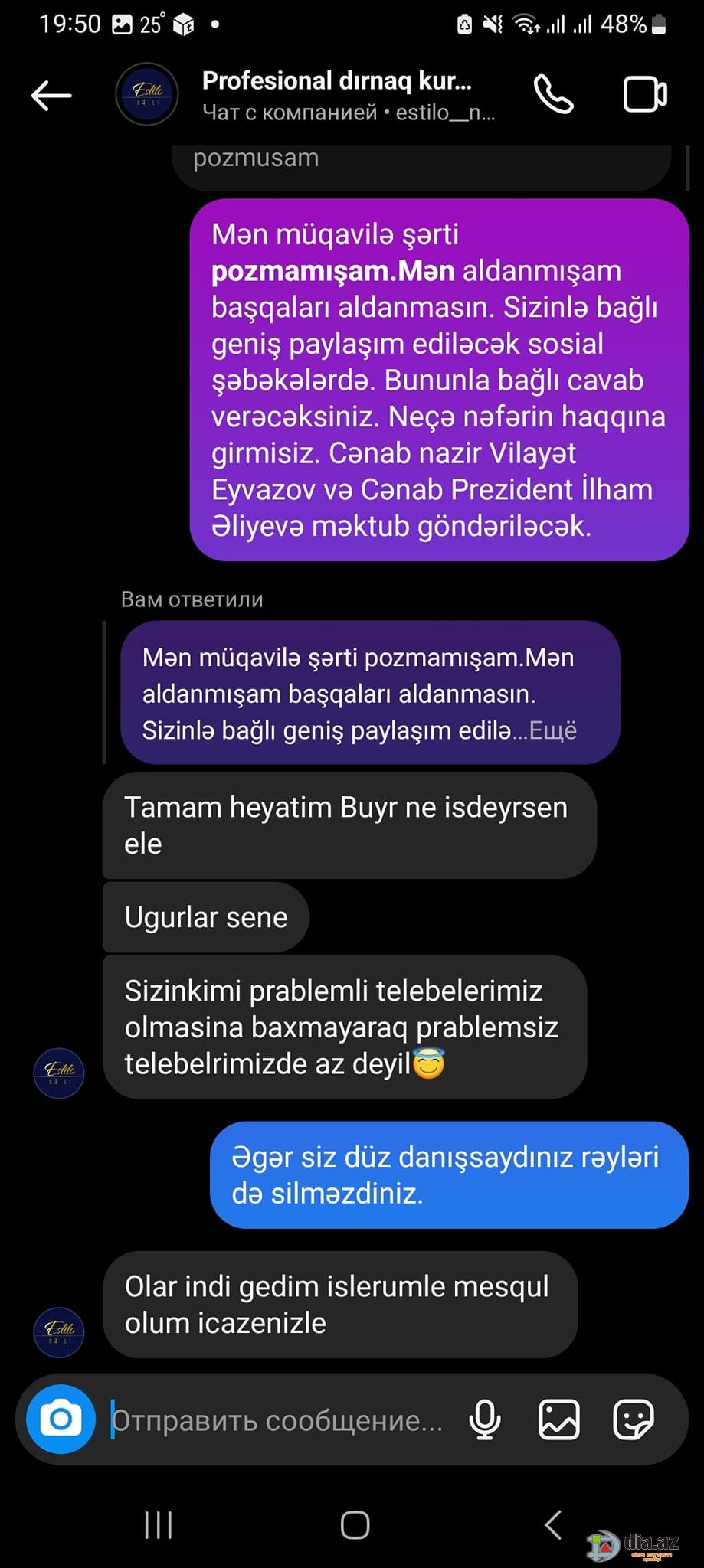The width and height of the screenshot is (704, 1568).
Task: Go to home screen via navigation bar
Action: 355,1525
